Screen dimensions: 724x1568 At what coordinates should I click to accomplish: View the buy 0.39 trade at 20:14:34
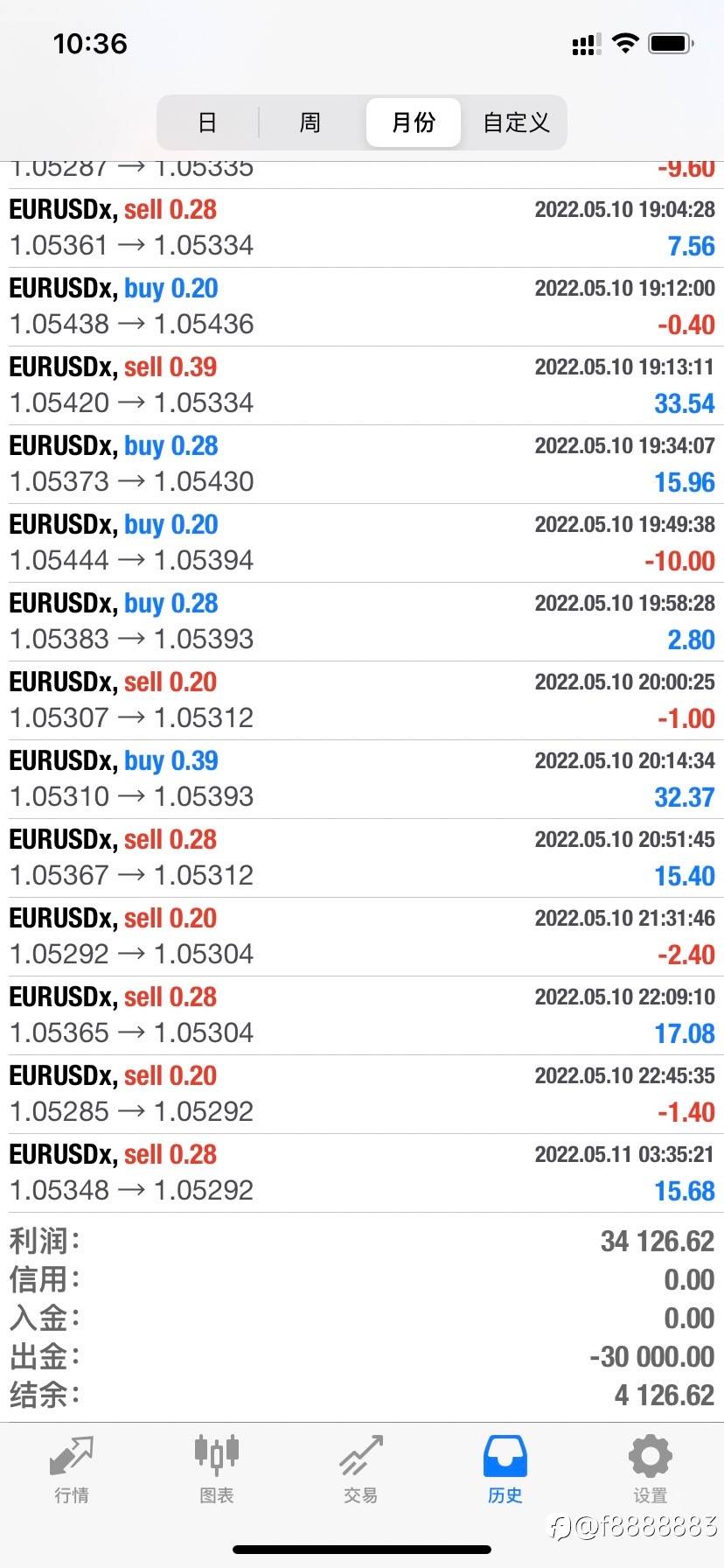tap(362, 780)
